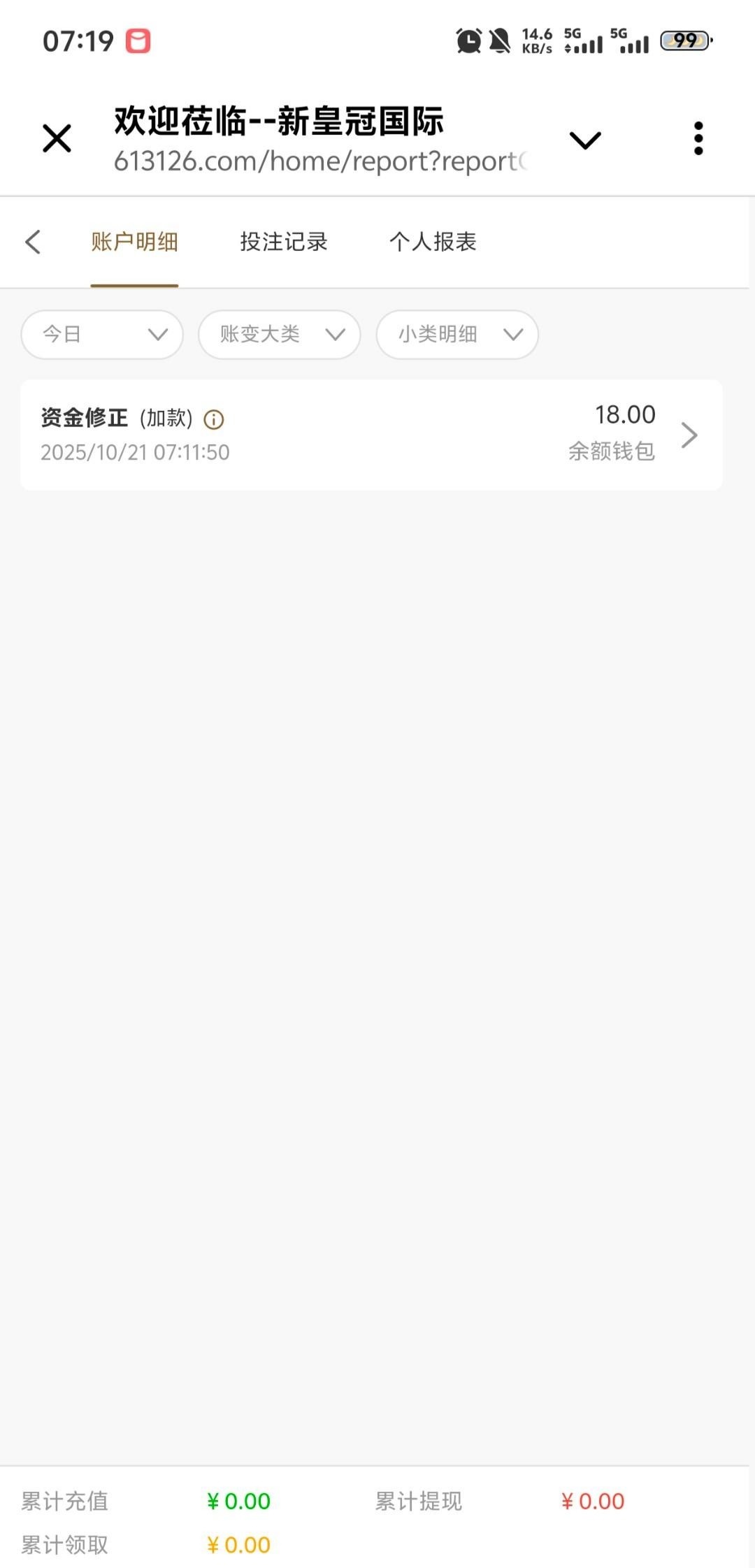Image resolution: width=755 pixels, height=1568 pixels.
Task: Switch to the 投注记录 tab
Action: tap(284, 242)
